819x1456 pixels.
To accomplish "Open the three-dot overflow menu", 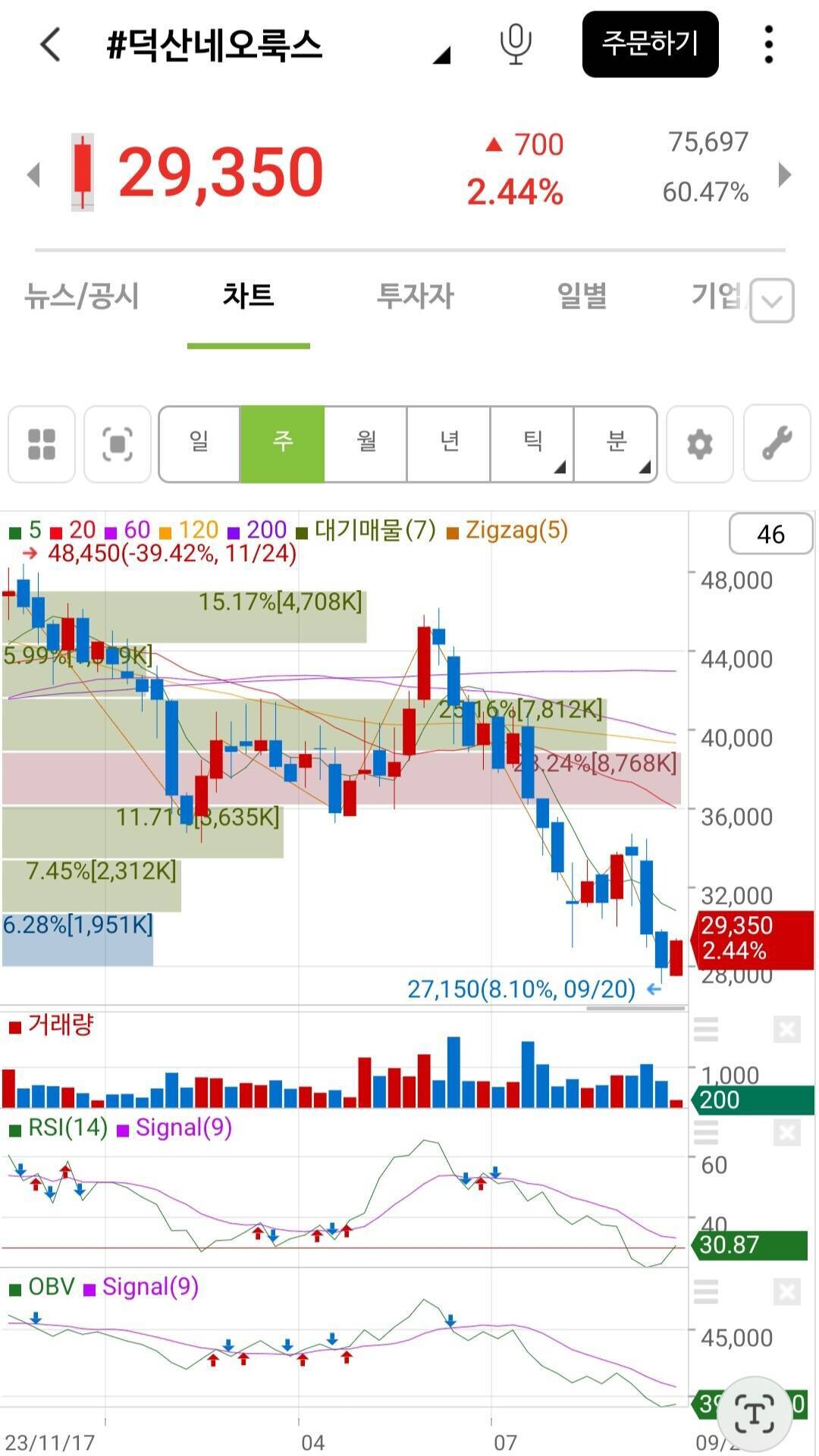I will point(768,44).
